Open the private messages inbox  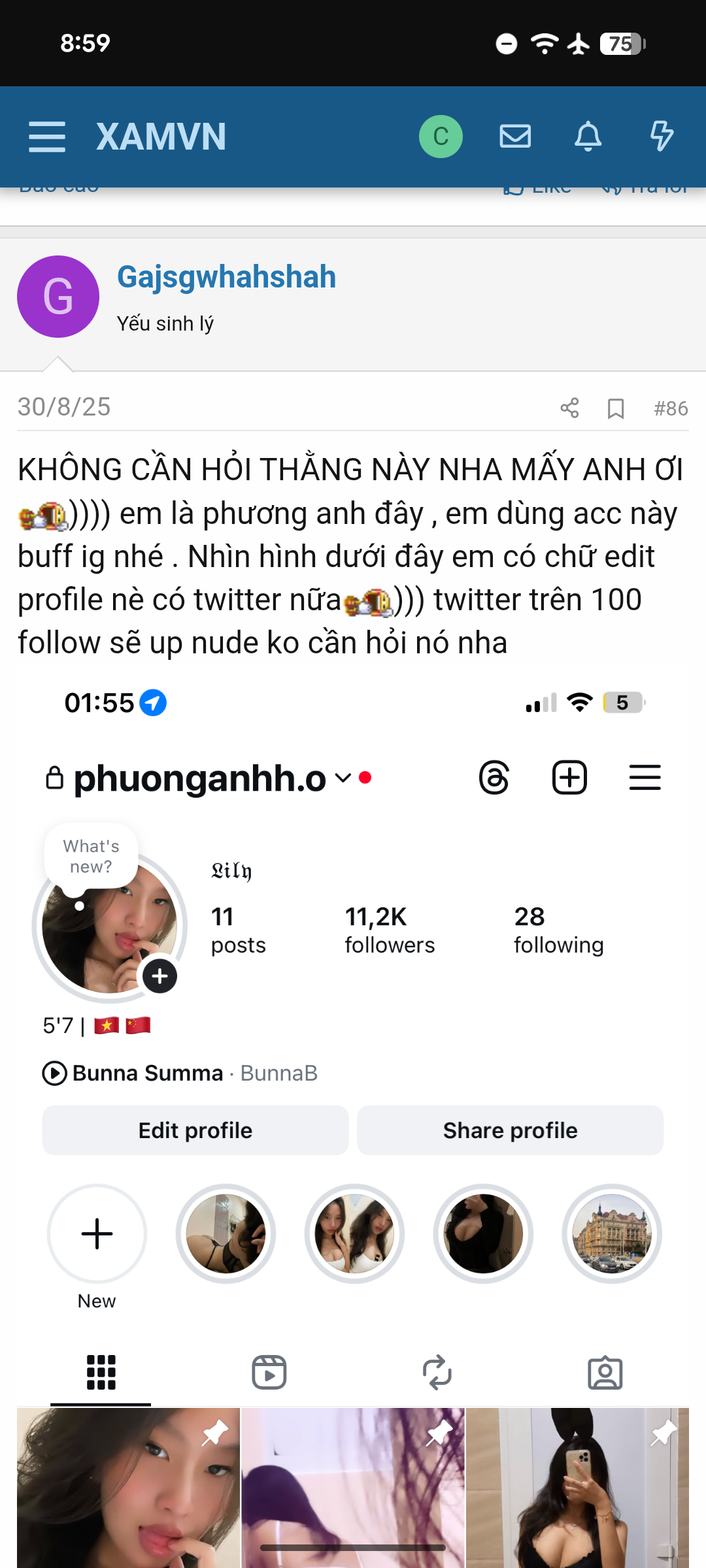point(515,137)
